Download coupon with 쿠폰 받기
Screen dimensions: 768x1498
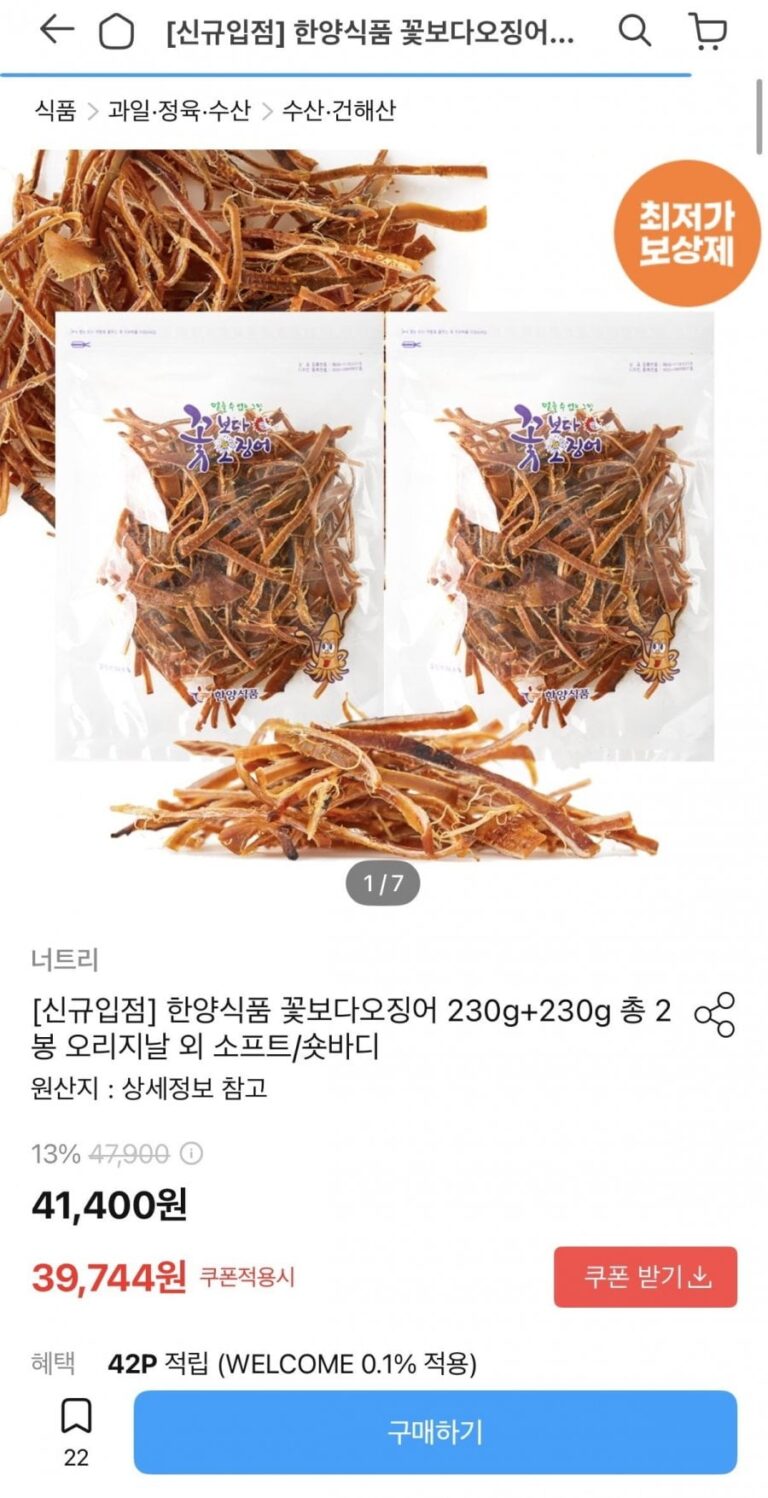(645, 1277)
